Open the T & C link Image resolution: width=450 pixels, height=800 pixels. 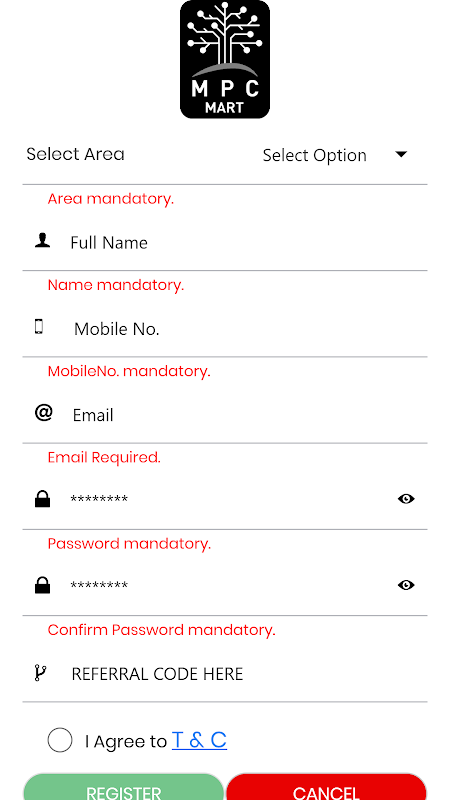pyautogui.click(x=199, y=740)
